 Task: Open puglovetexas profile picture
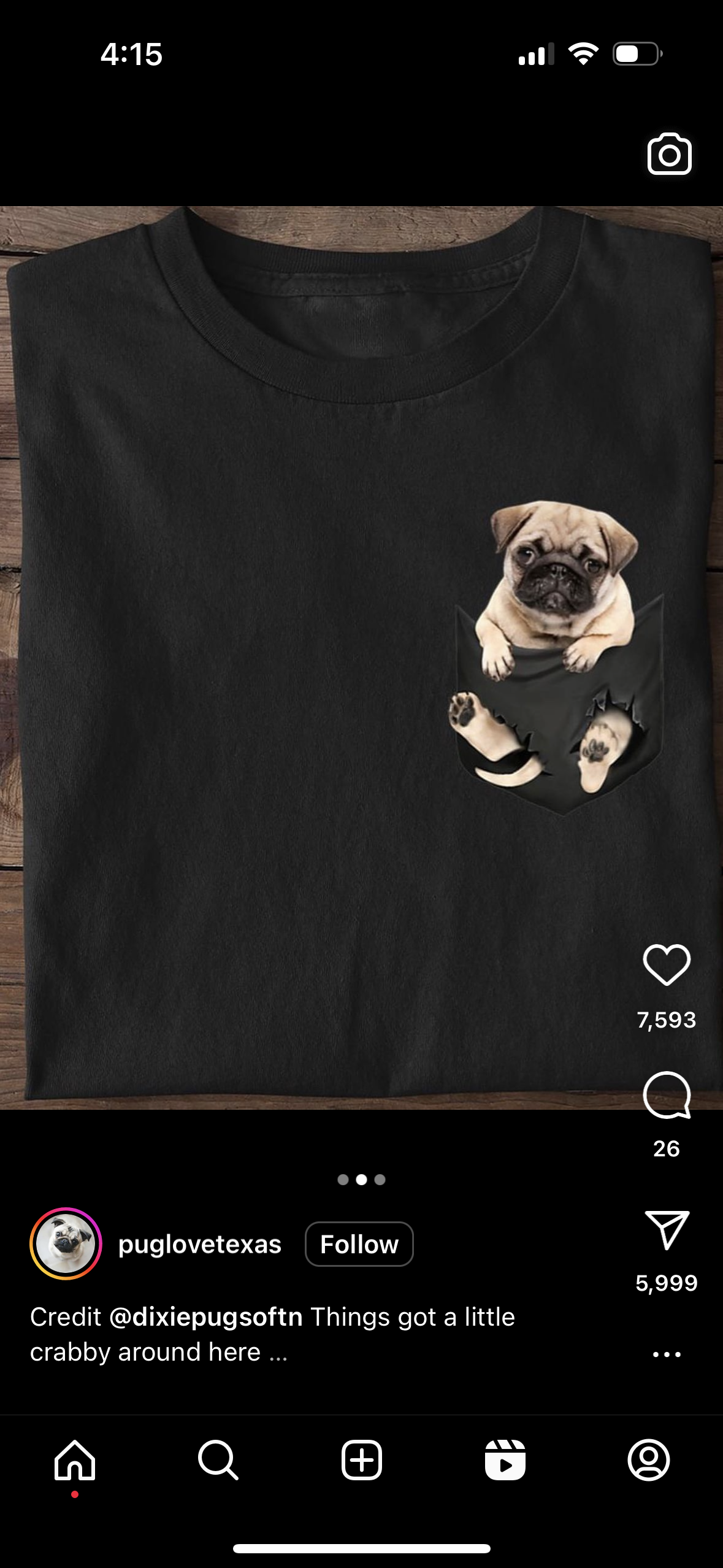click(x=66, y=1243)
